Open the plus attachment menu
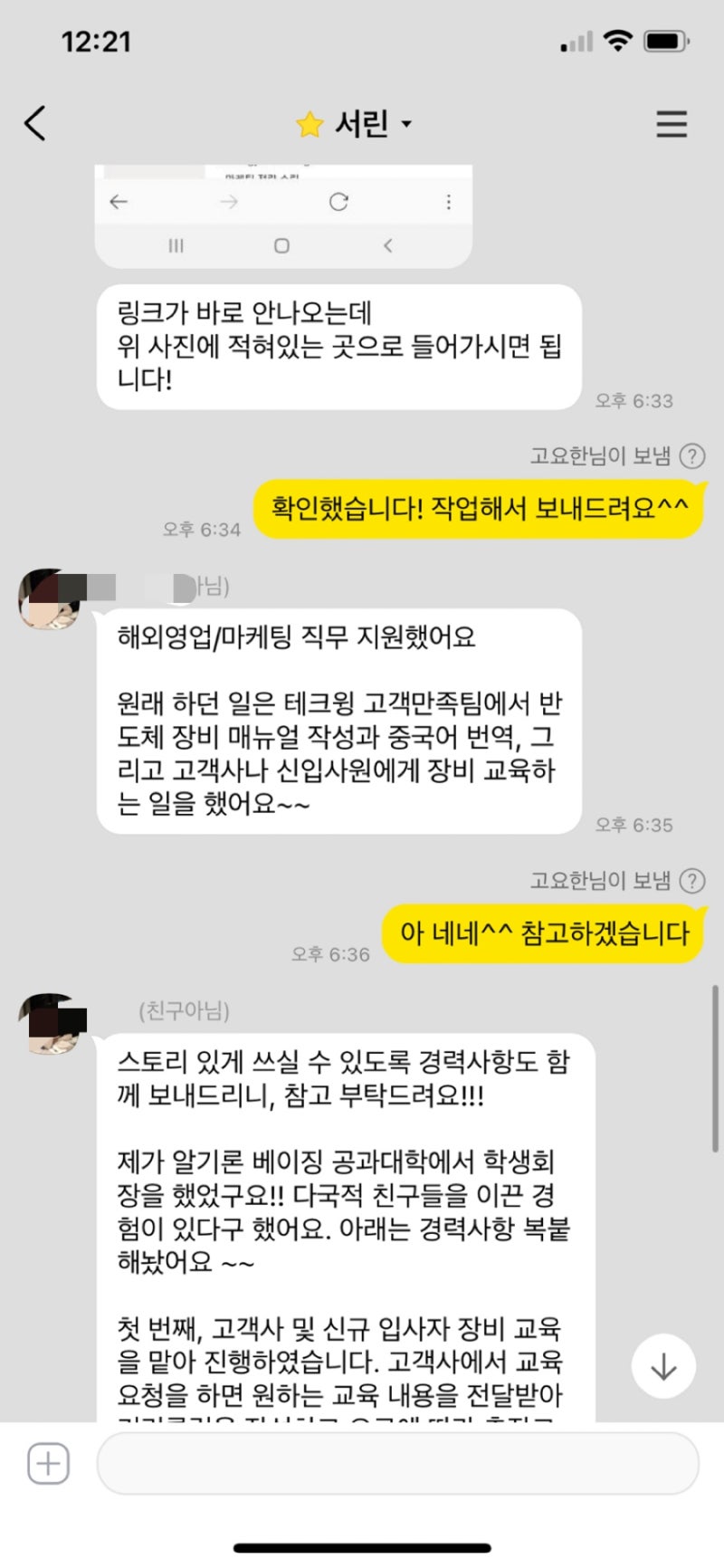This screenshot has width=724, height=1568. (48, 1463)
